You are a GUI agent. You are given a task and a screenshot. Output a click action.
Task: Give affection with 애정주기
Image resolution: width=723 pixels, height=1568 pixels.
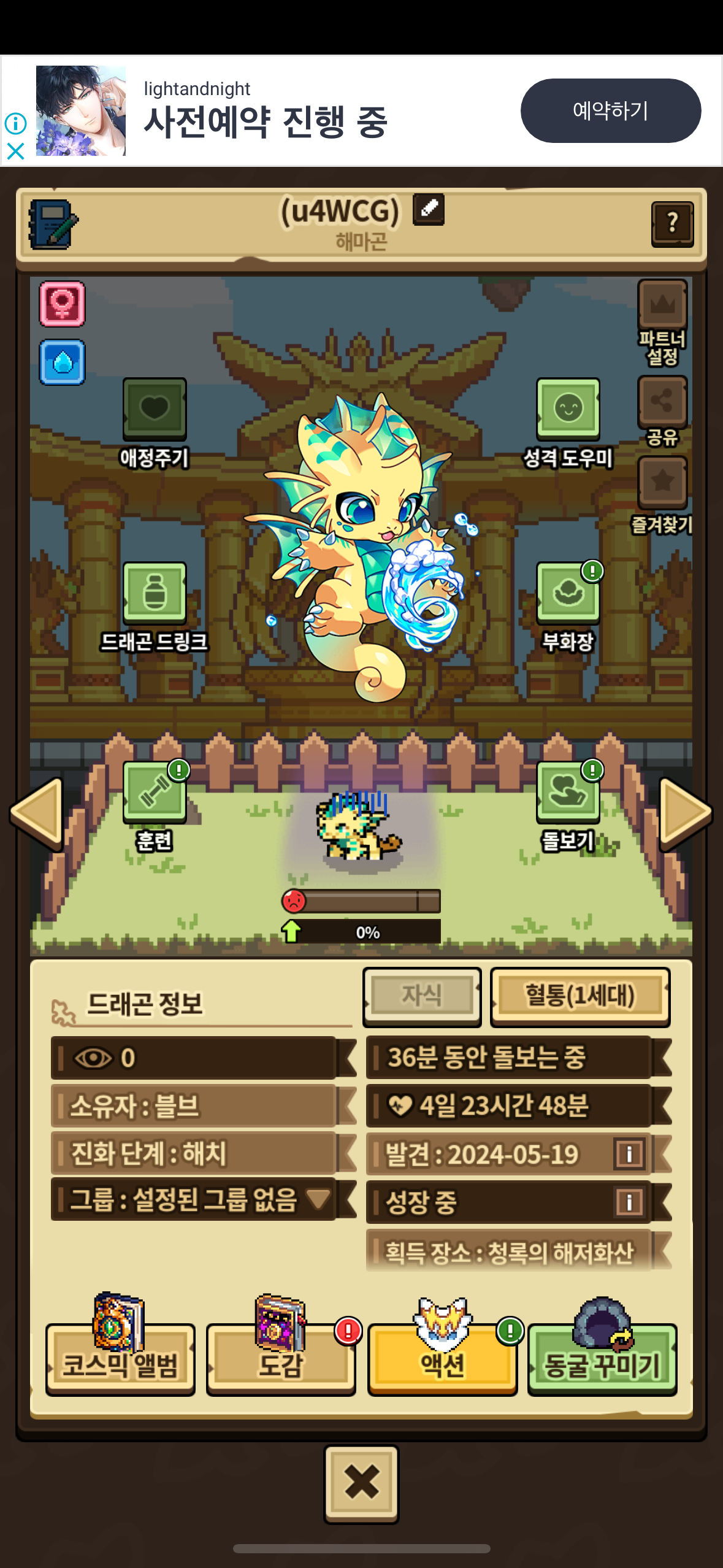(155, 409)
